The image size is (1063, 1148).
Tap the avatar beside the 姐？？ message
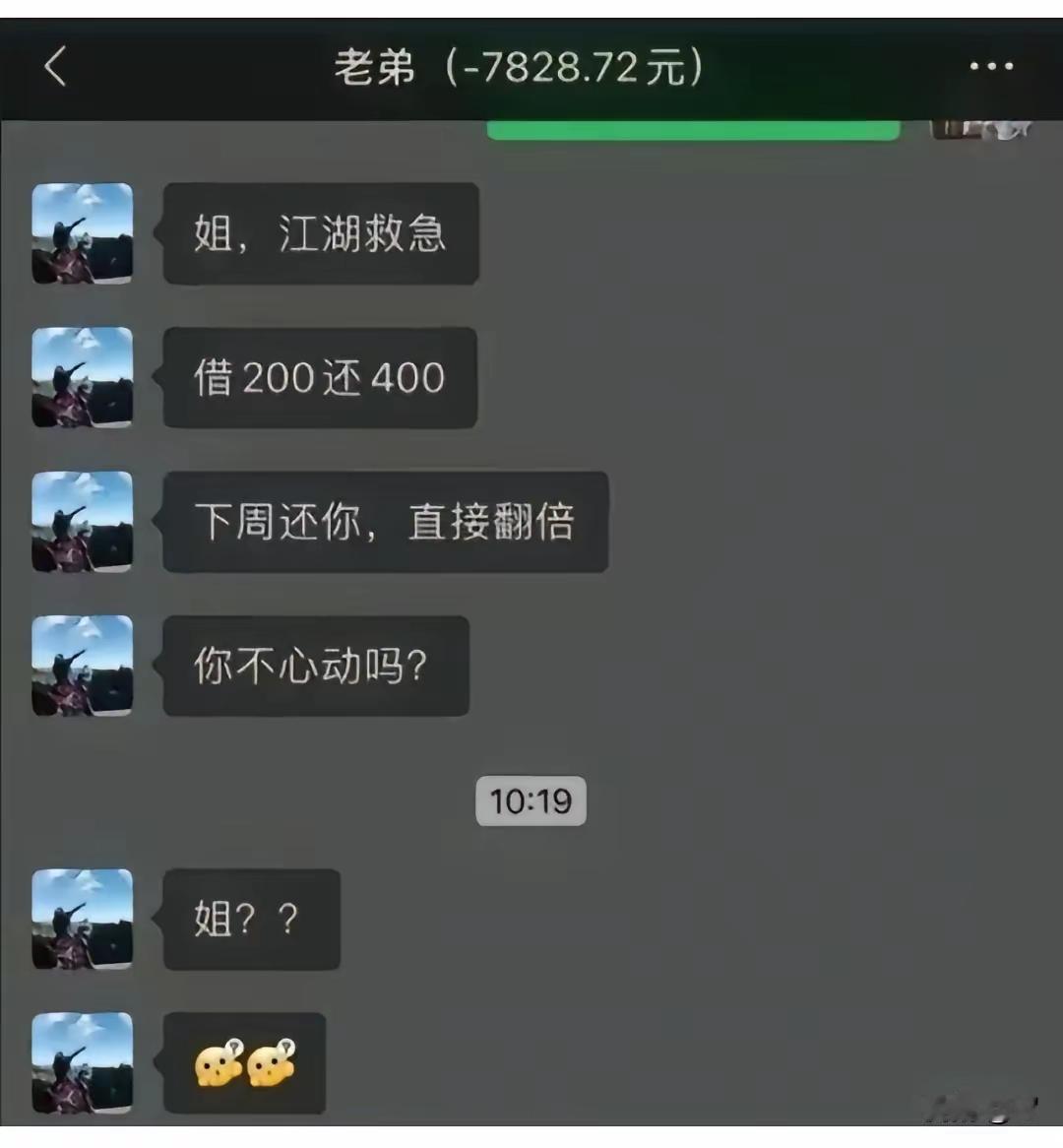click(x=82, y=921)
